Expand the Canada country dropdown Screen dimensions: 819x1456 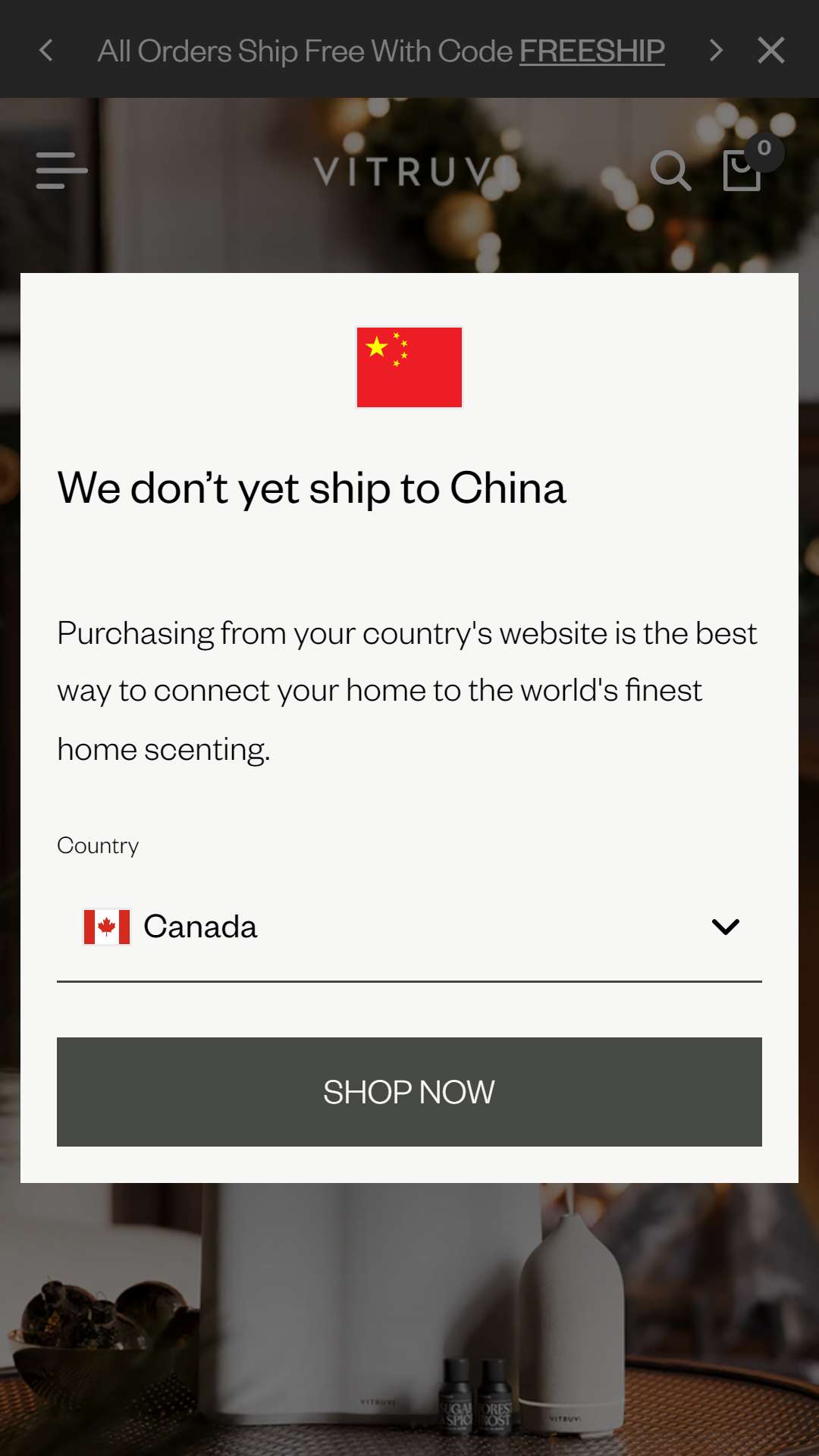(x=409, y=927)
